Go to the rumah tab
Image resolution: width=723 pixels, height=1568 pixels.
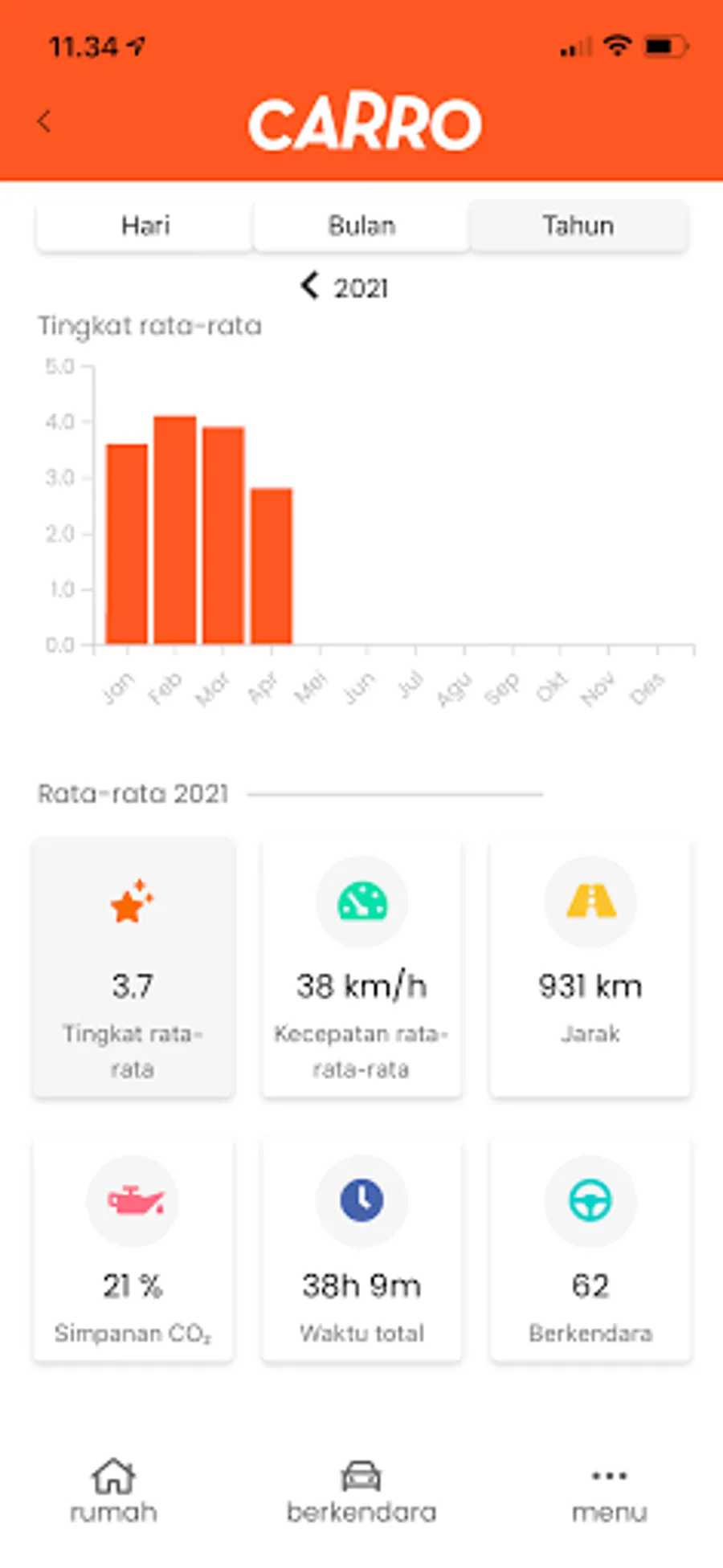[x=113, y=1491]
